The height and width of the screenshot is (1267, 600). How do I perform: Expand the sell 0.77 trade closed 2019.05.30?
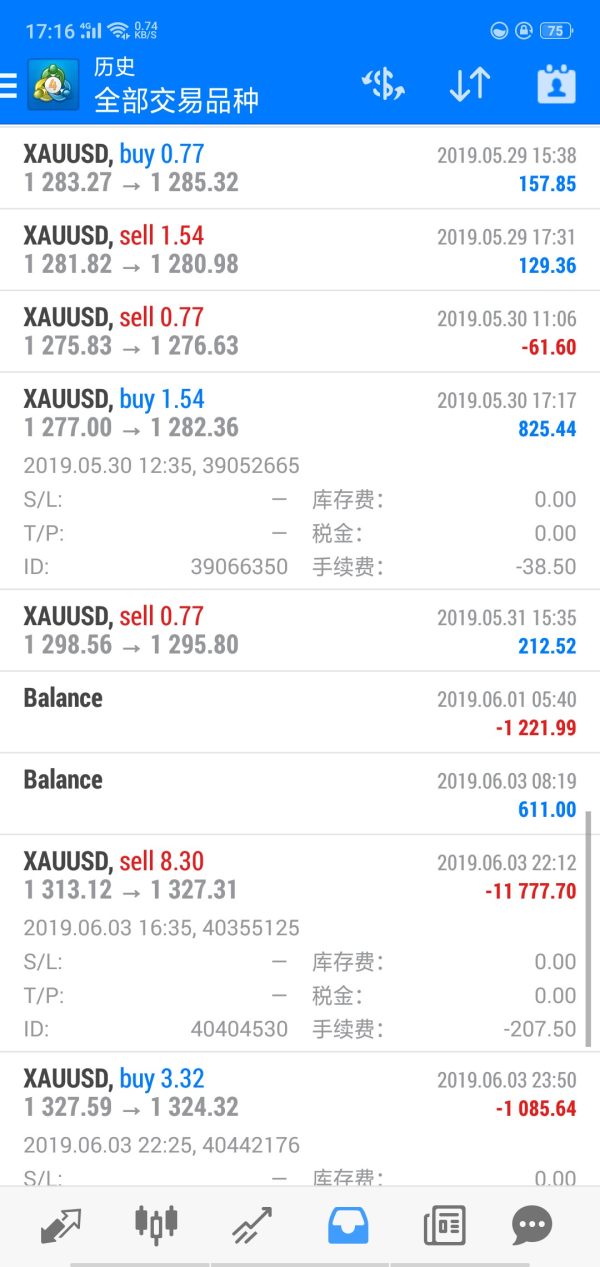[x=300, y=332]
